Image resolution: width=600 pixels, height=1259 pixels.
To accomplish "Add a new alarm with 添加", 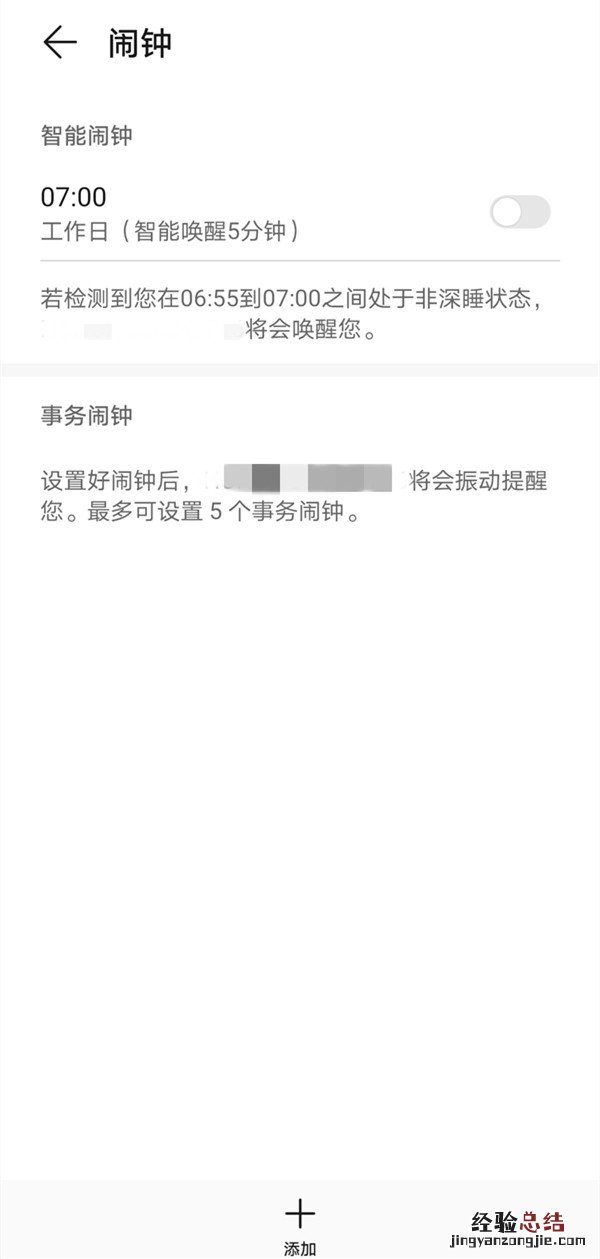I will click(299, 1224).
